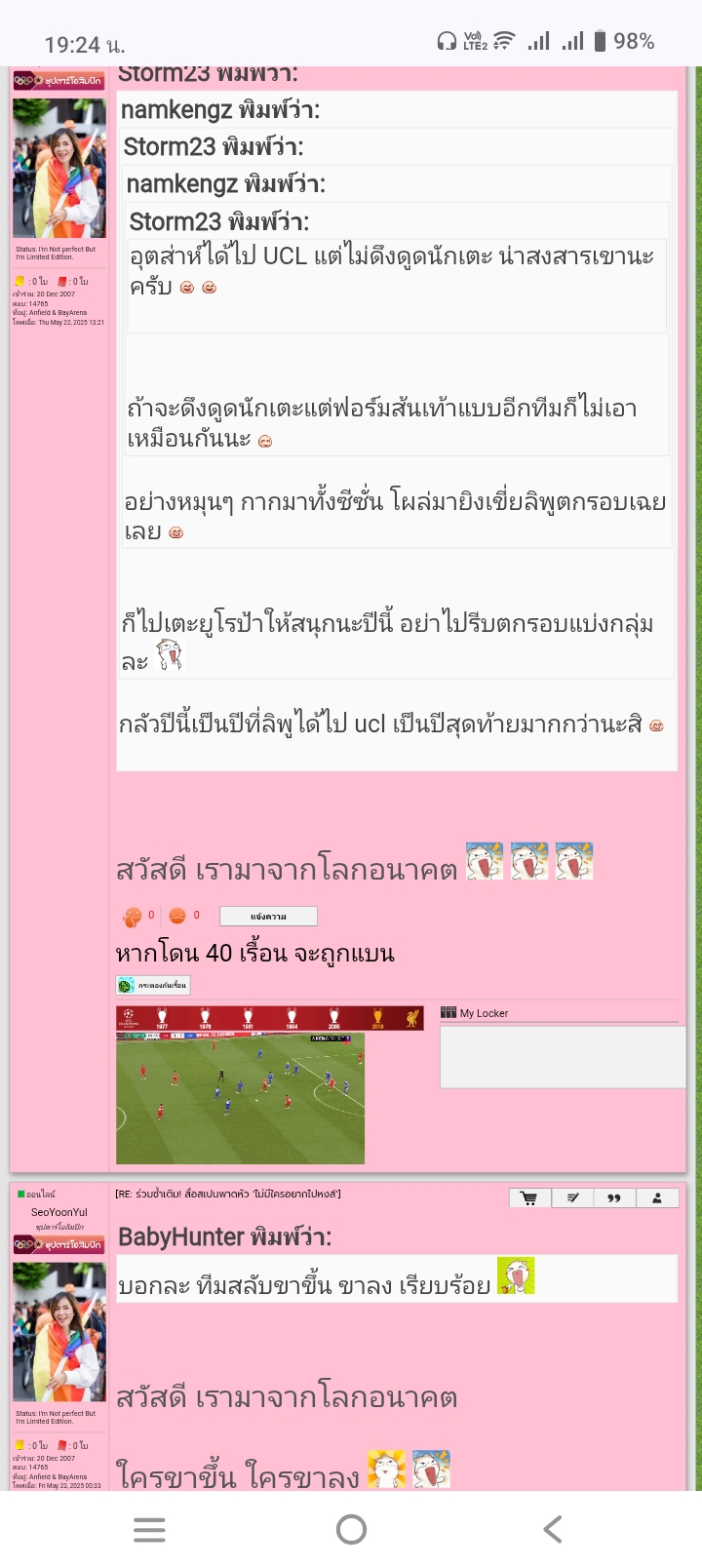
Task: Give the first post a positive rating
Action: [133, 917]
